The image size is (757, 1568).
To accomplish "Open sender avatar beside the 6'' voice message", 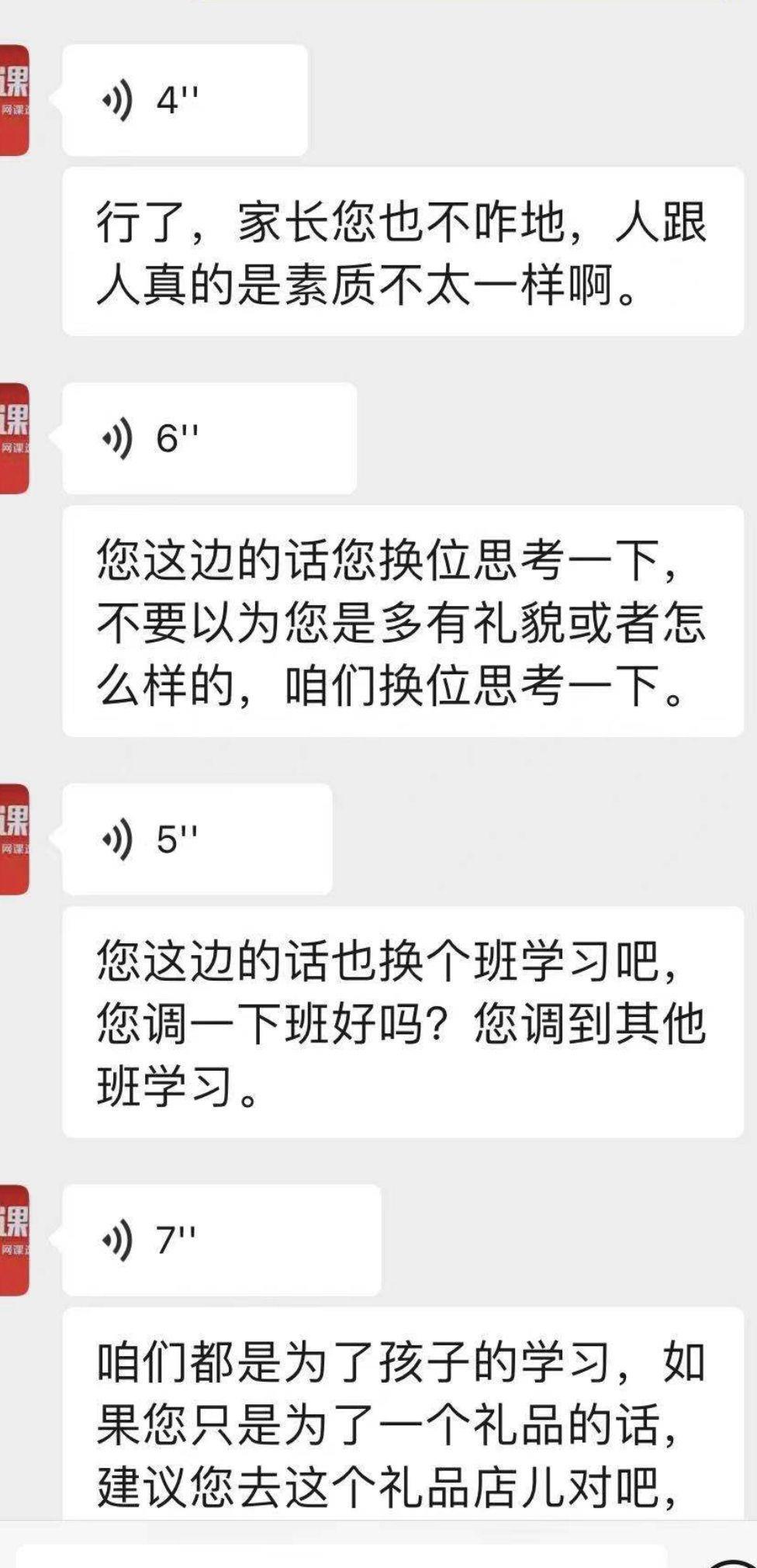I will (x=14, y=439).
